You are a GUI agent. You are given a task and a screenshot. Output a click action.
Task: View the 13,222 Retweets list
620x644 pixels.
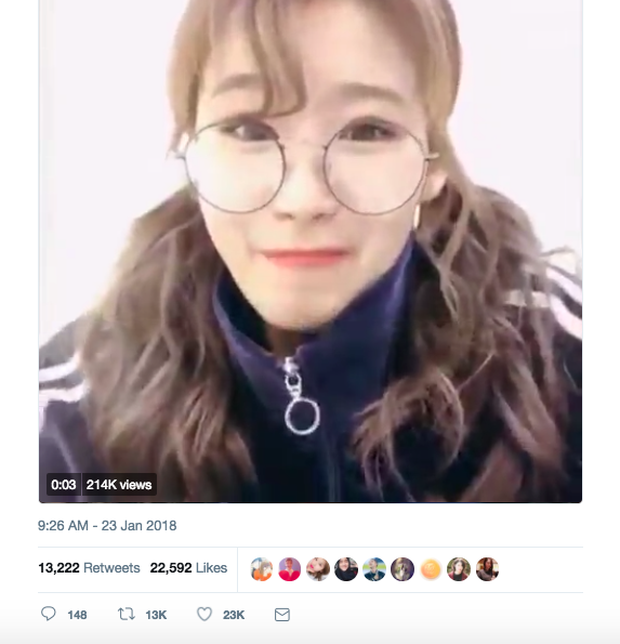coord(89,568)
